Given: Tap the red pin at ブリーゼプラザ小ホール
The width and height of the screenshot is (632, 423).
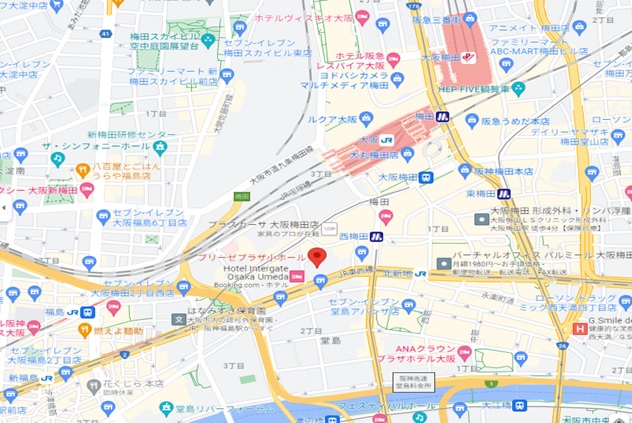Looking at the screenshot, I should 318,256.
